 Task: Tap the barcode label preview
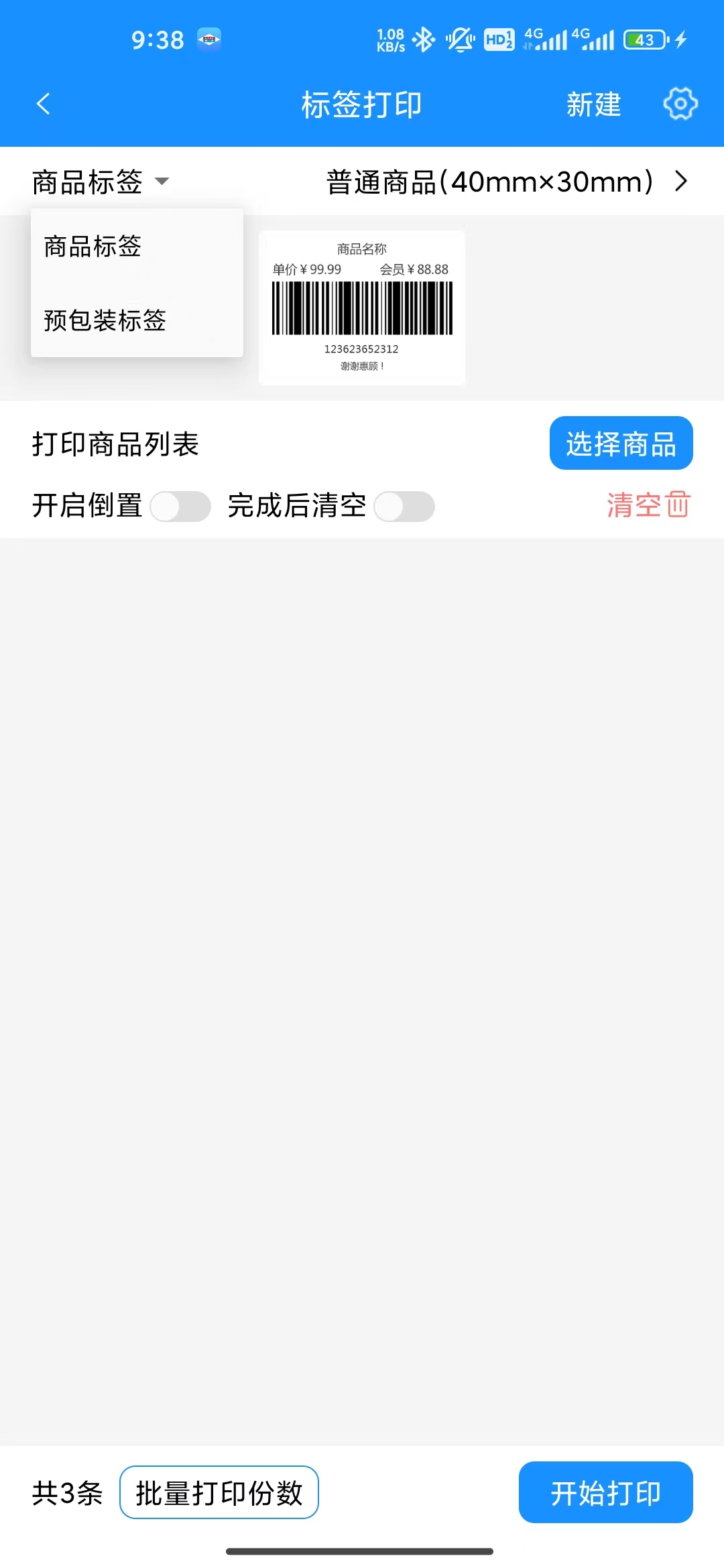(x=362, y=308)
